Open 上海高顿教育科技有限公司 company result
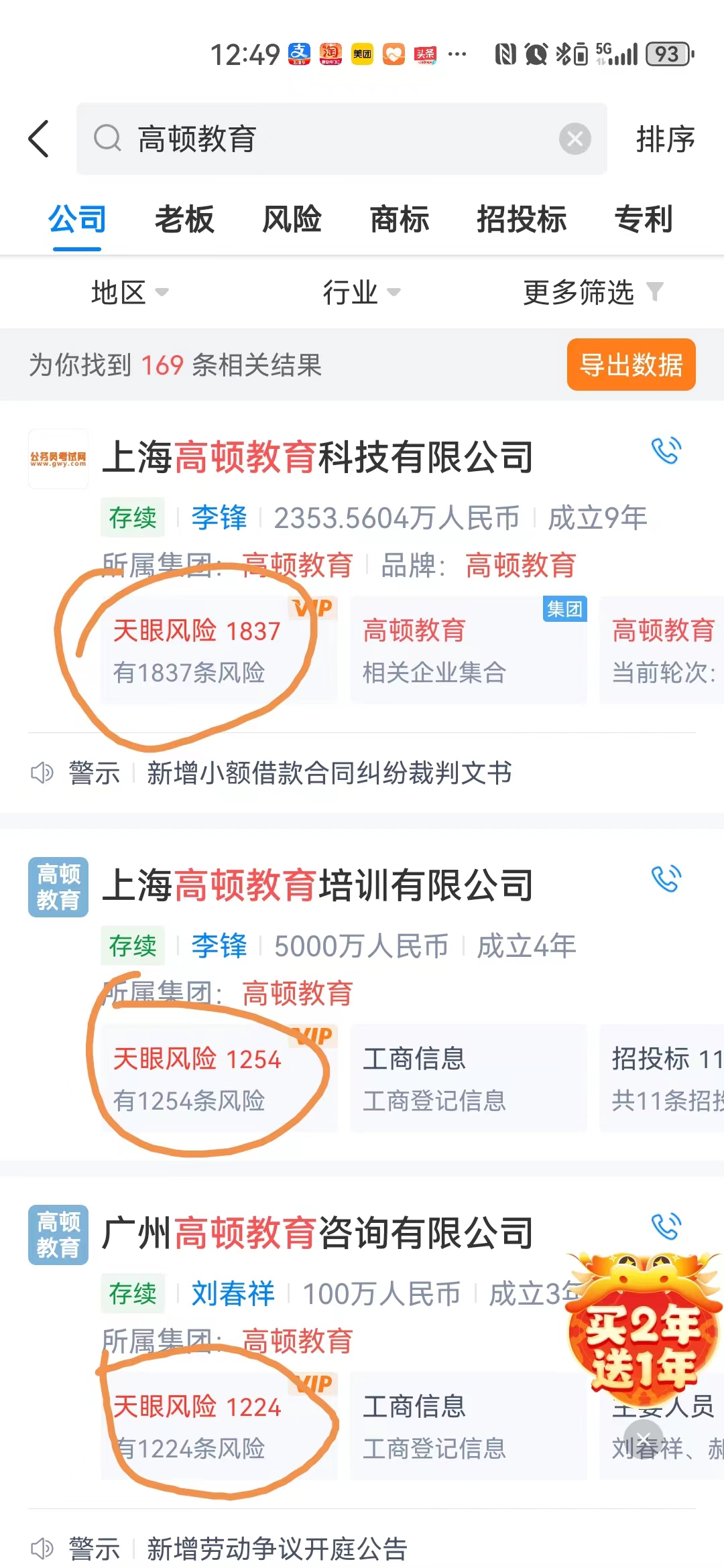Viewport: 724px width, 1568px height. pyautogui.click(x=318, y=458)
